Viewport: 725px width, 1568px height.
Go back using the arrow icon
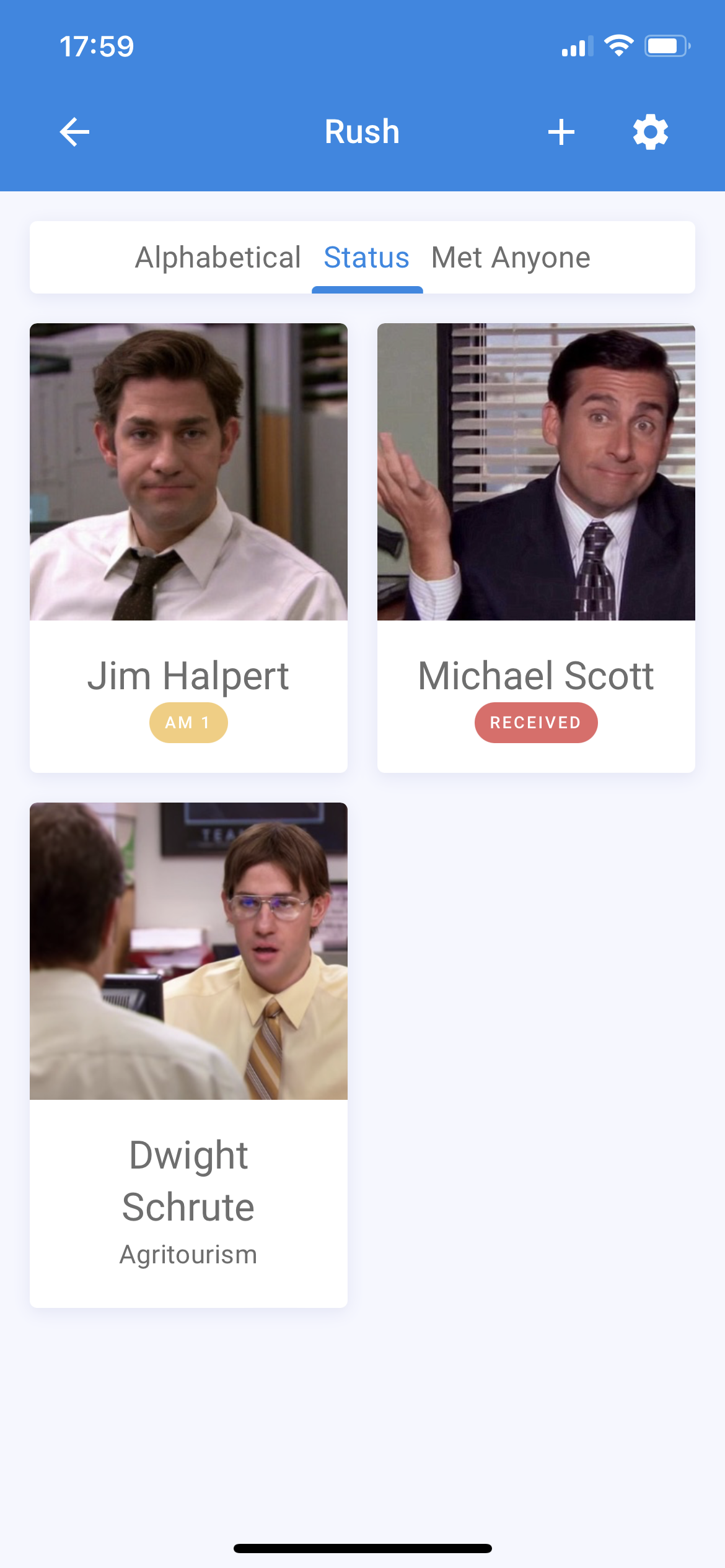74,132
